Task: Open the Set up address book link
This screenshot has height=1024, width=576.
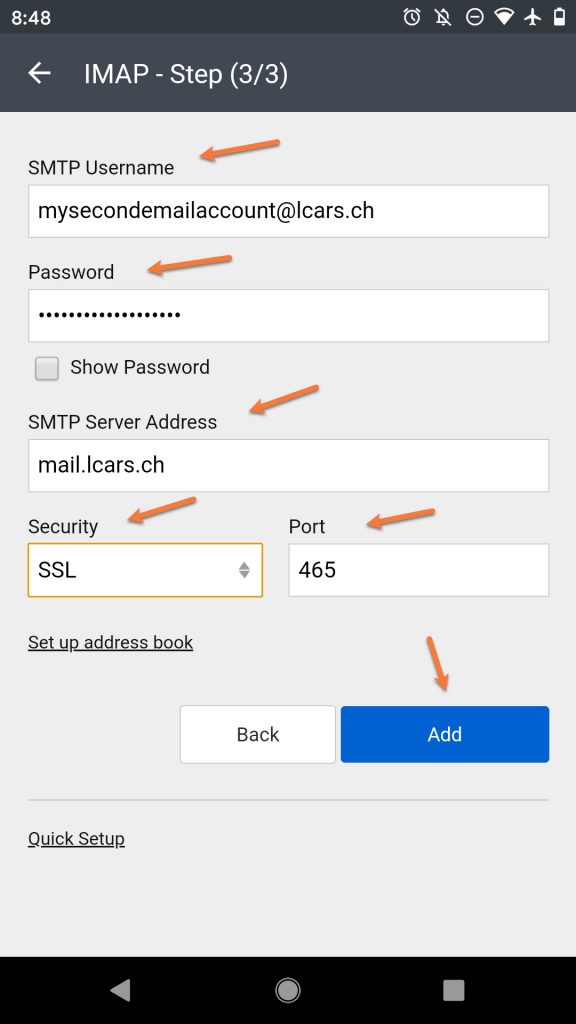Action: click(x=110, y=643)
